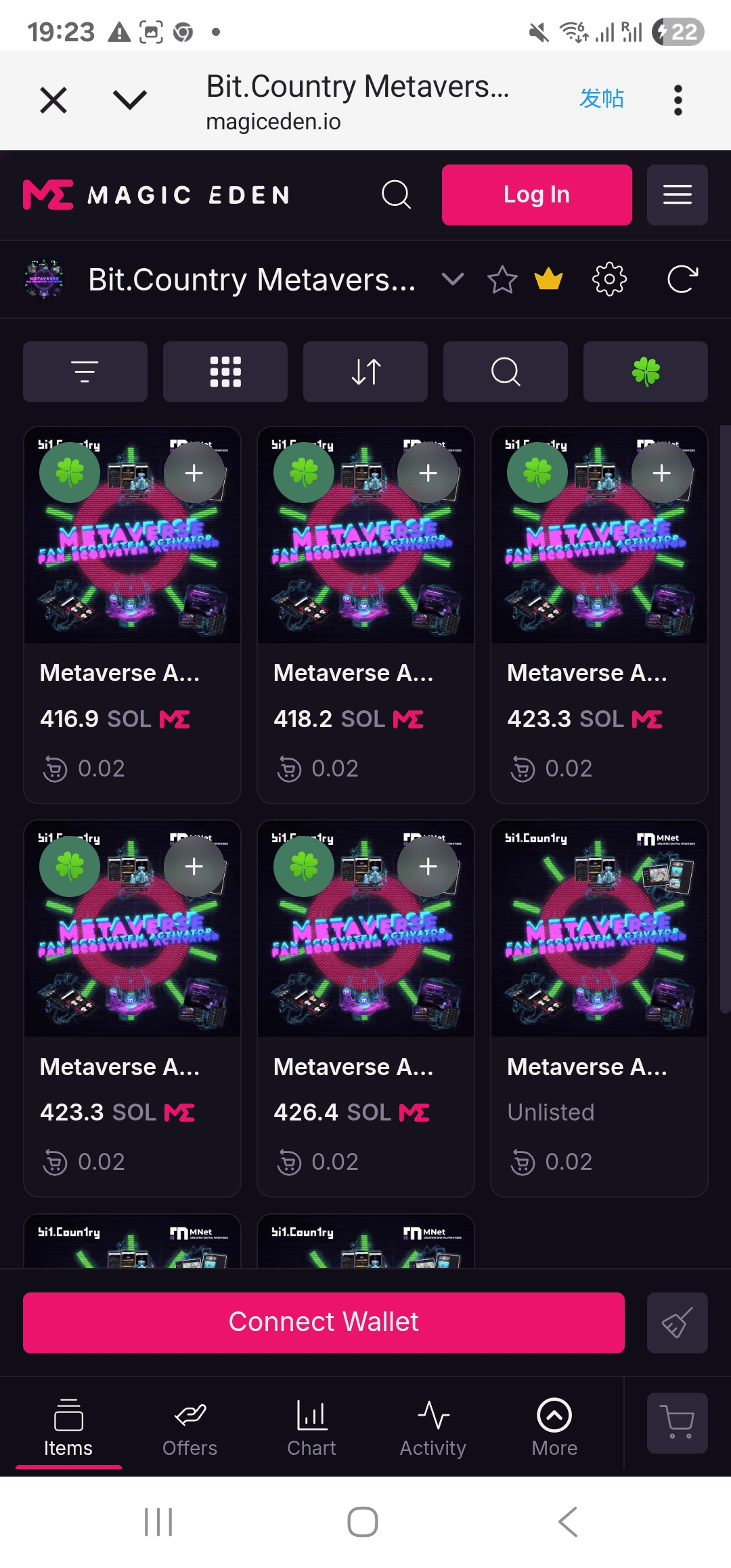
Task: Open the filter options button
Action: click(x=85, y=372)
